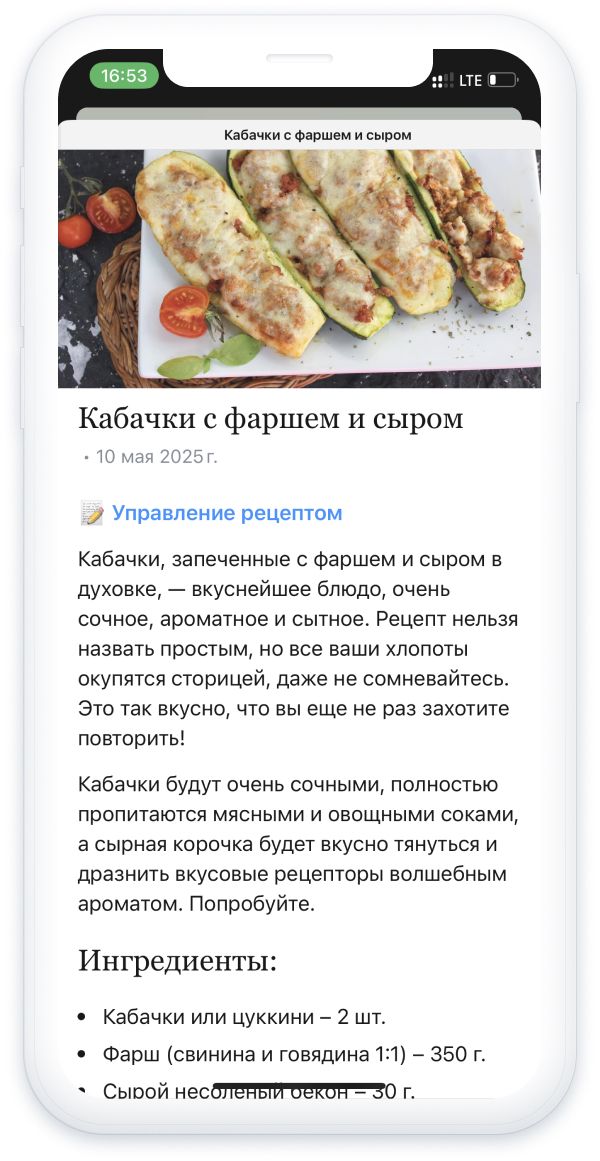Open the Управление рецептом link
Image resolution: width=600 pixels, height=1161 pixels.
point(227,514)
